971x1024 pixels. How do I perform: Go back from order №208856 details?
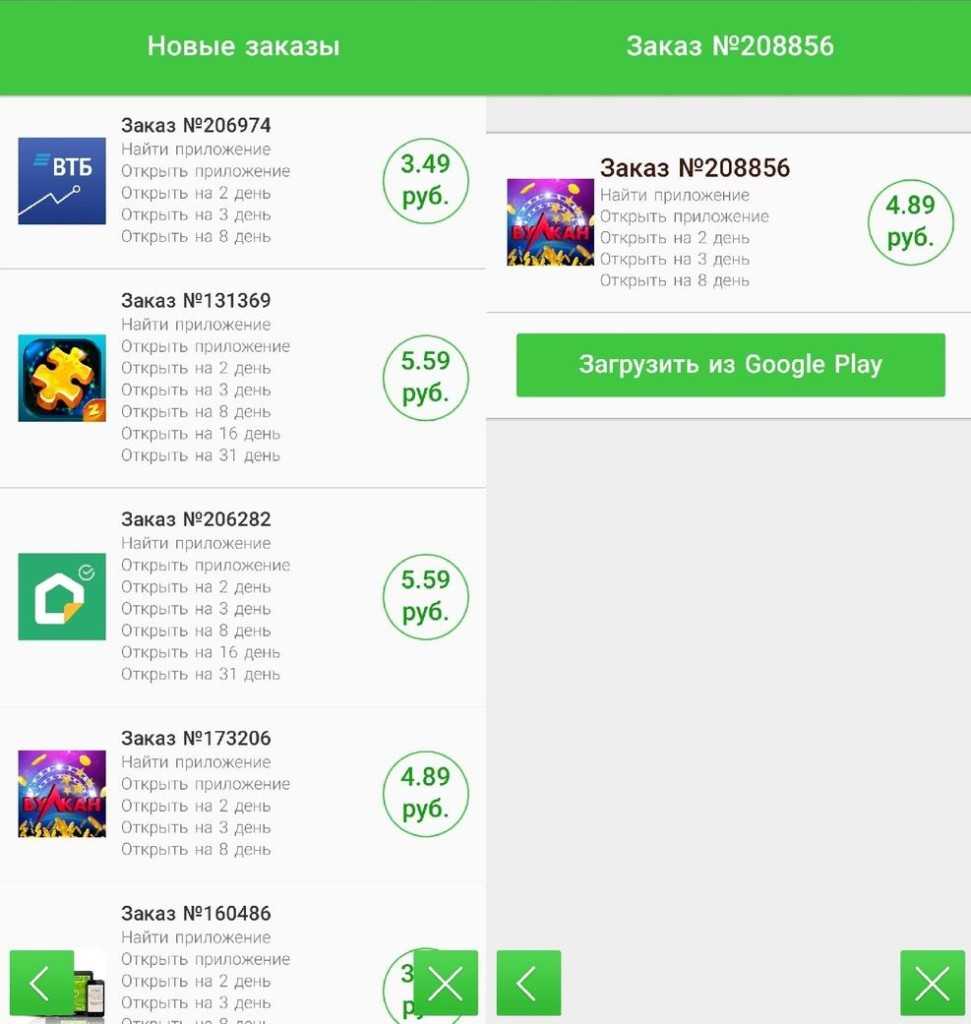[528, 983]
